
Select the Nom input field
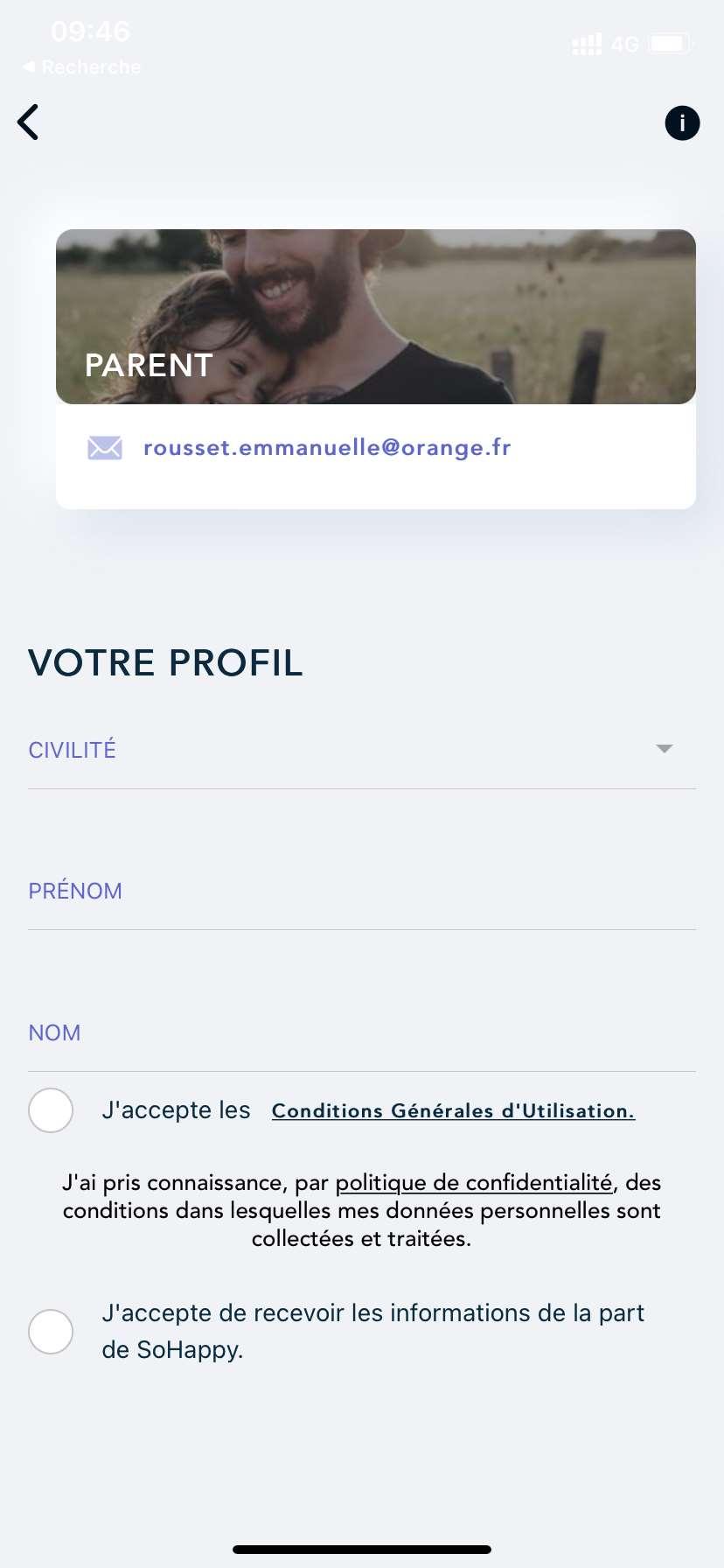pos(361,1034)
